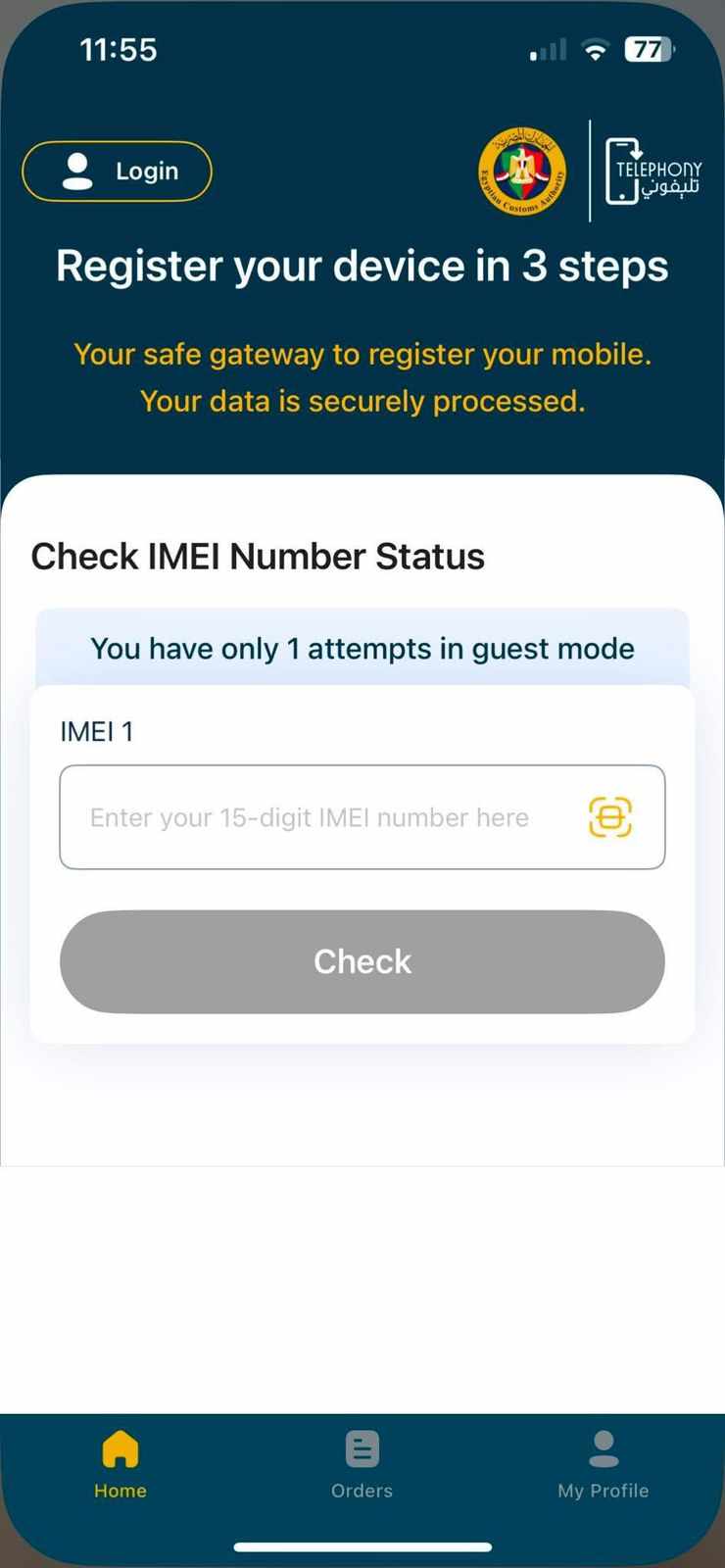Viewport: 725px width, 1568px height.
Task: Tap the Login button
Action: coord(117,171)
